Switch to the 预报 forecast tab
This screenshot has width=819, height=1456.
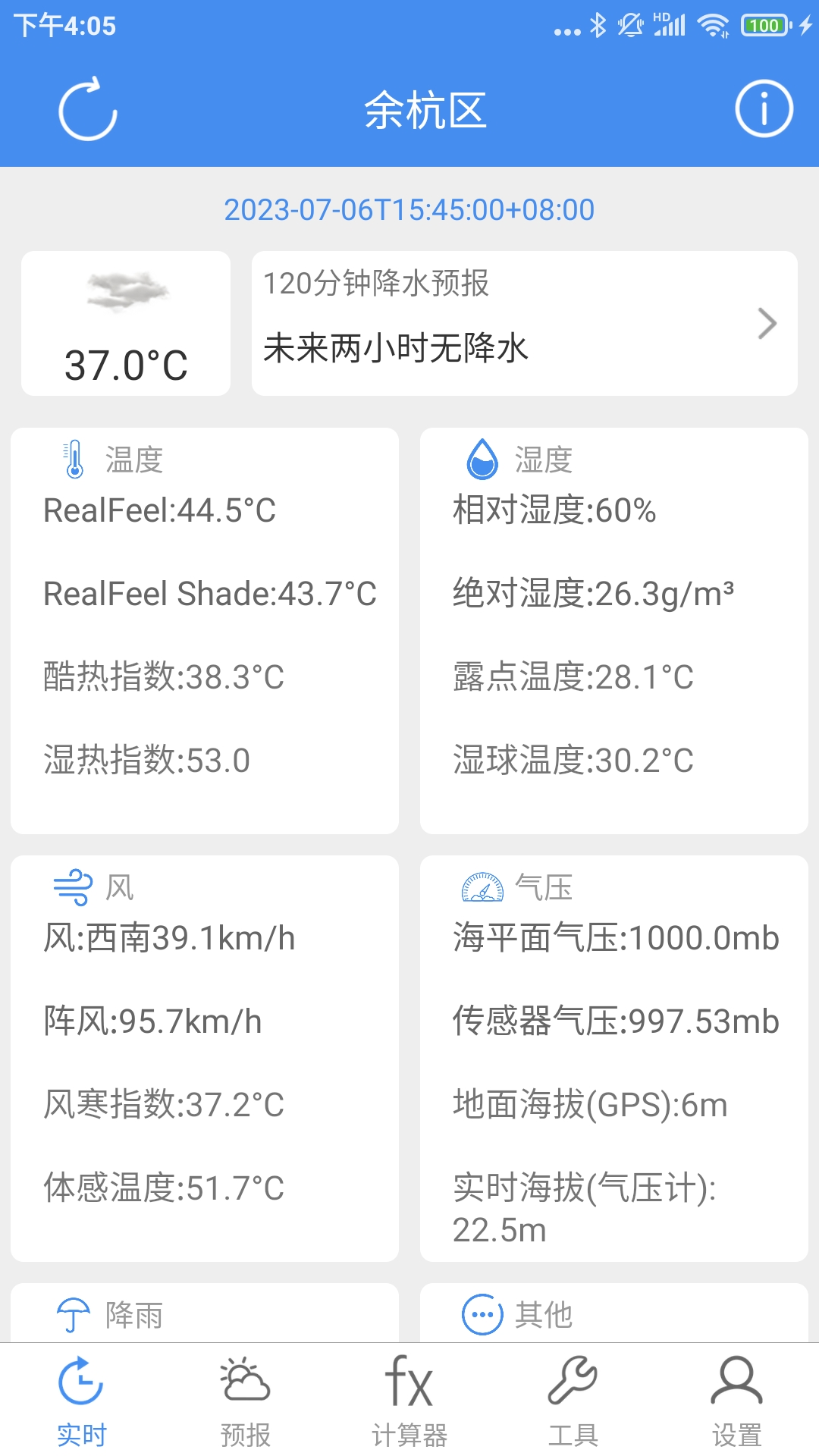click(246, 1403)
